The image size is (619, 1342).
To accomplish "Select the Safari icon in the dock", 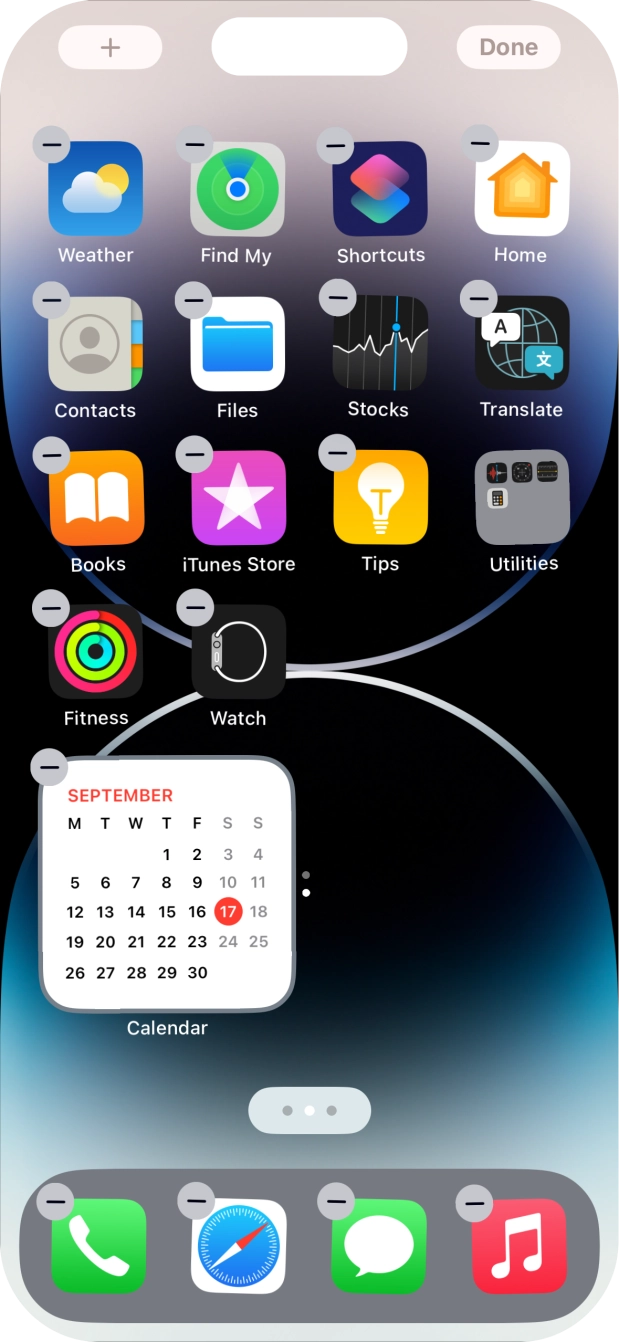I will 237,1246.
